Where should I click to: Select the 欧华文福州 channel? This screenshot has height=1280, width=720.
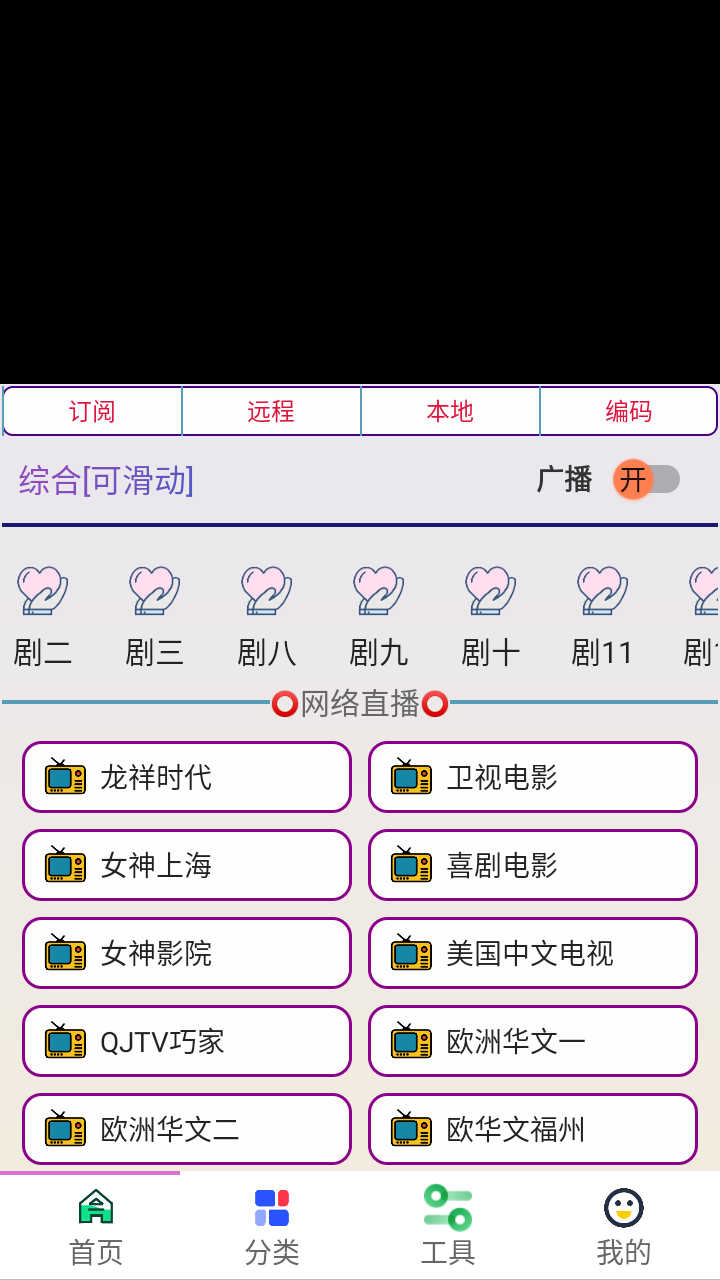pos(533,1129)
